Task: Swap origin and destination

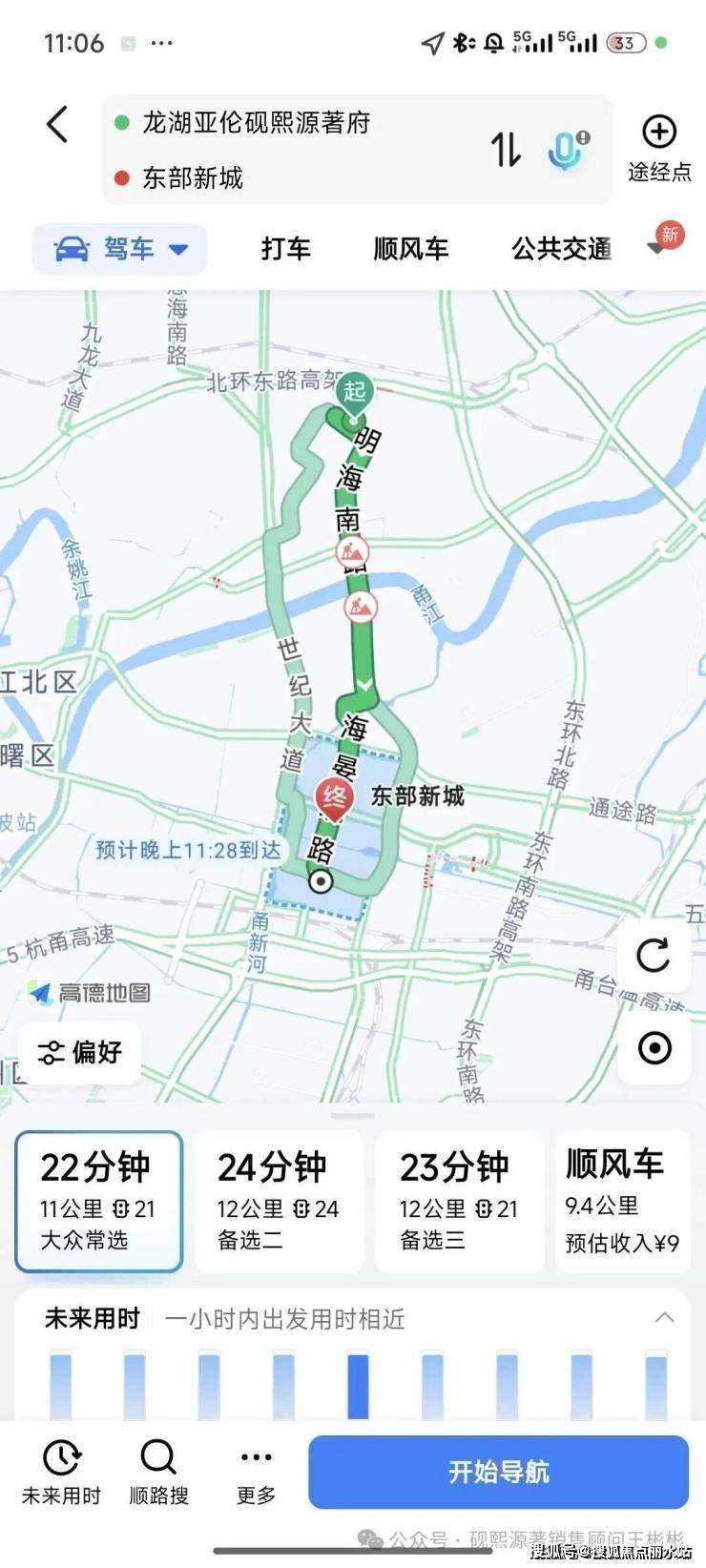Action: click(x=506, y=150)
